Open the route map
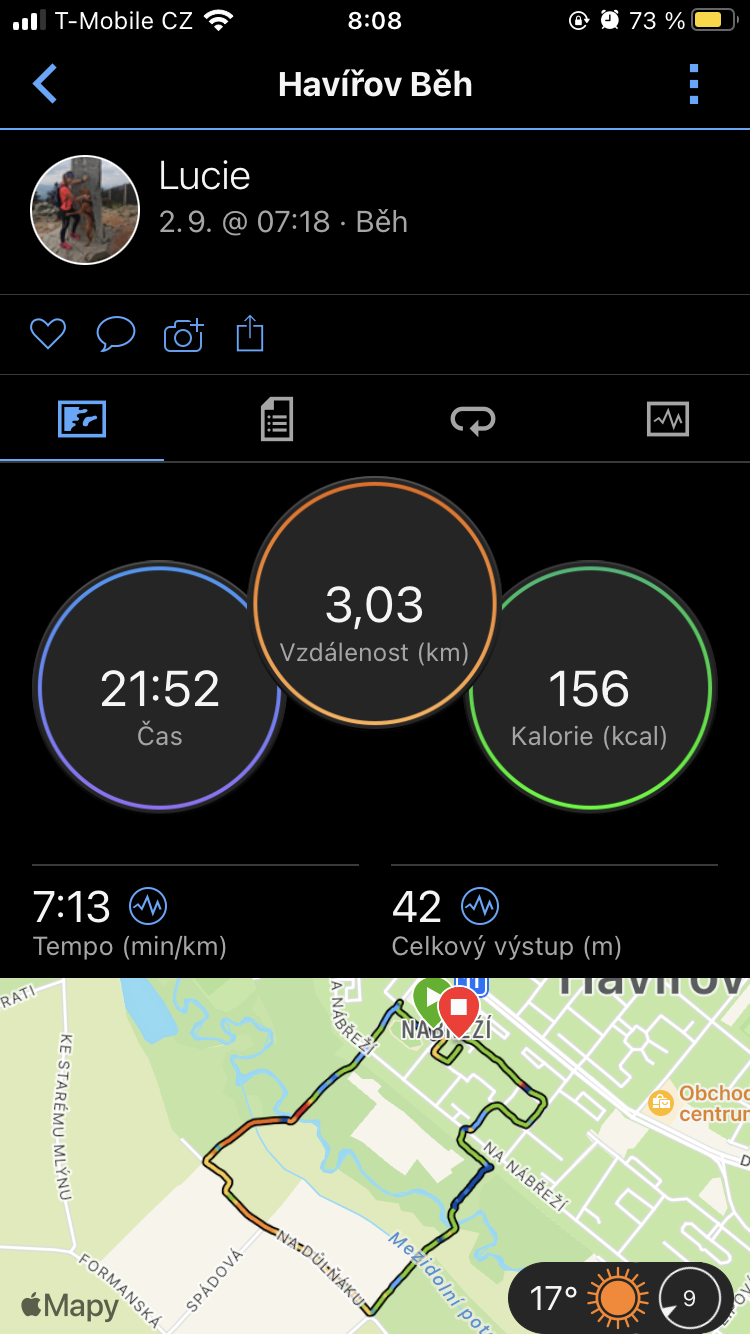Viewport: 750px width, 1334px height. (375, 1156)
